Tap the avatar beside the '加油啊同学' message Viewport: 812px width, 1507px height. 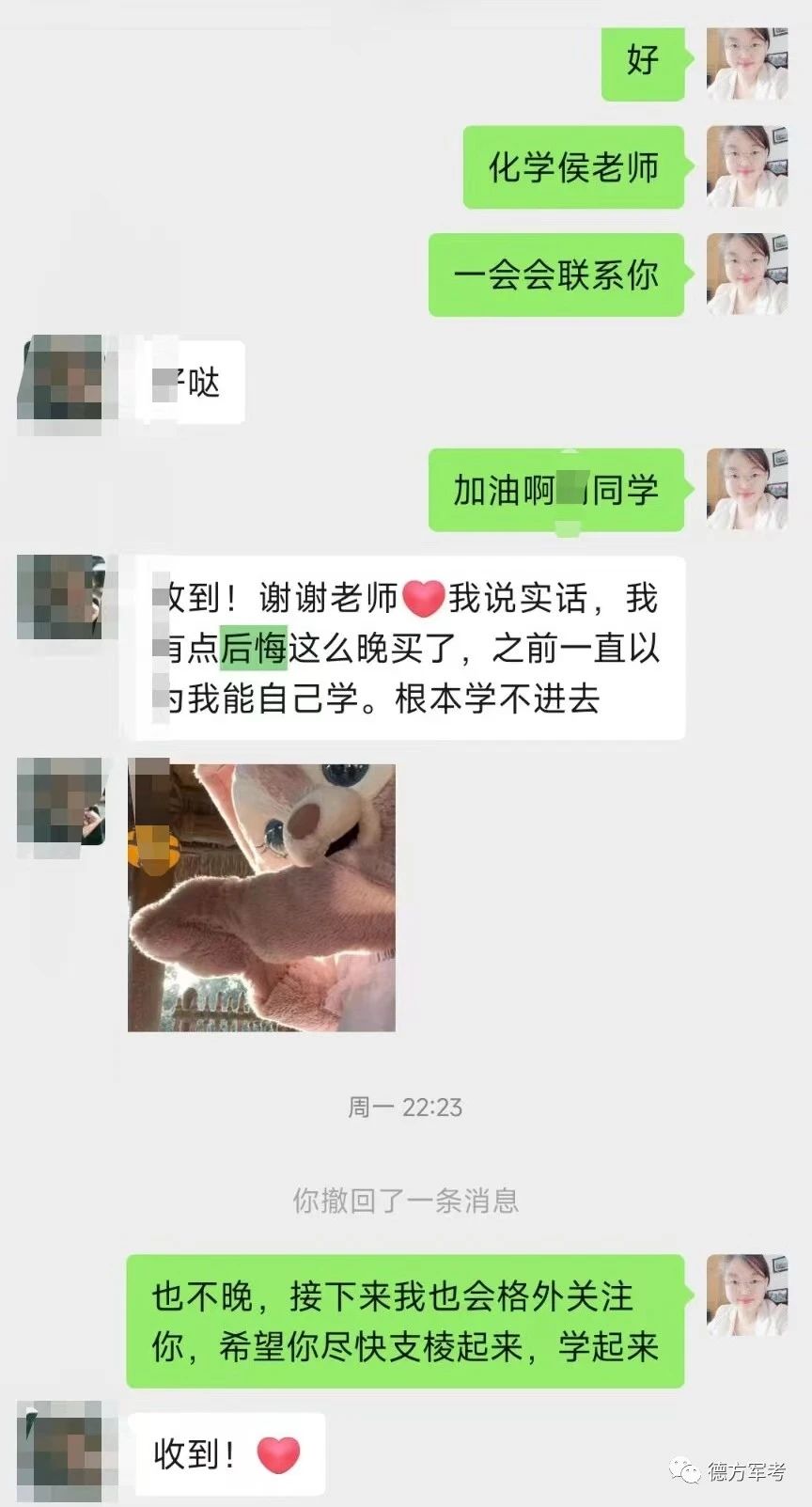coord(747,490)
